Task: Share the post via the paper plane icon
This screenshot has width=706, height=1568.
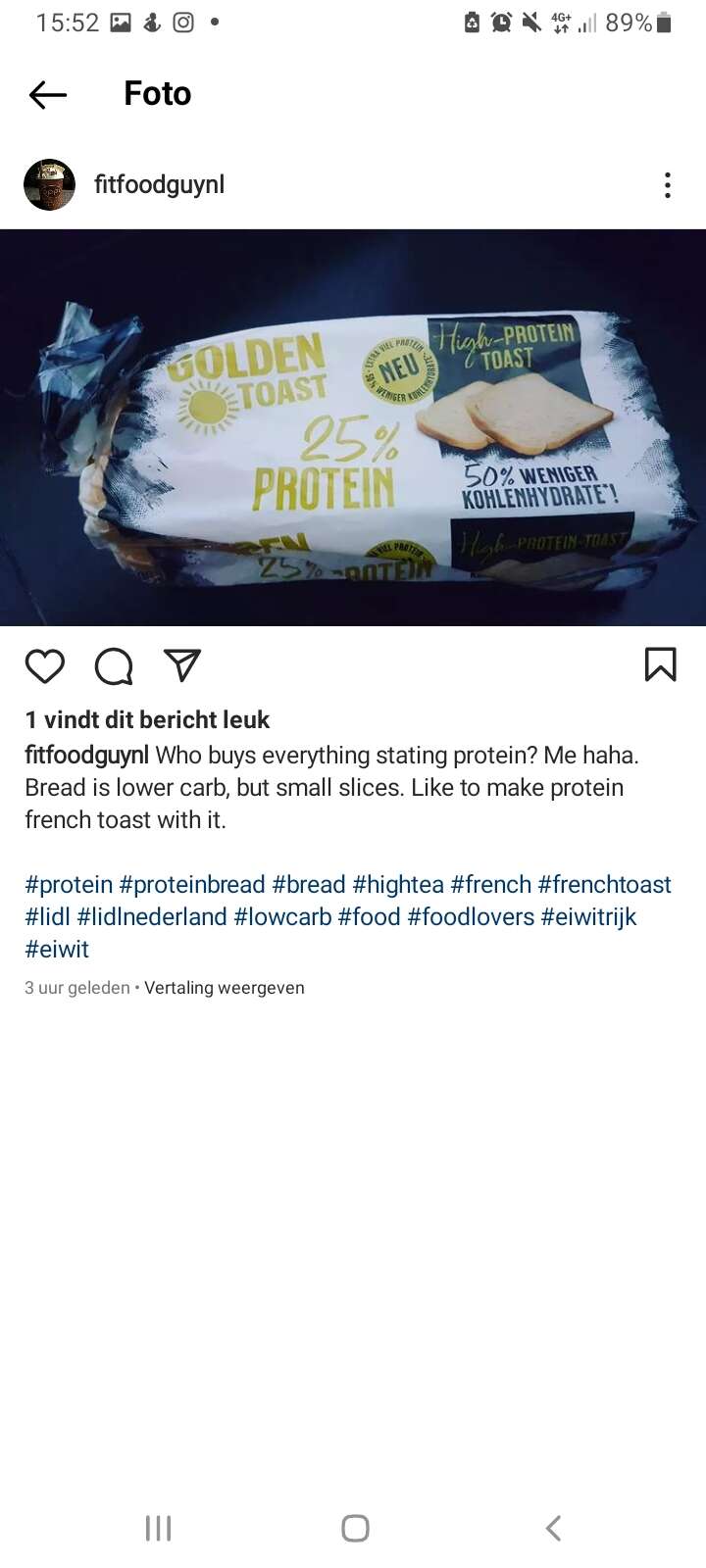Action: (x=182, y=664)
